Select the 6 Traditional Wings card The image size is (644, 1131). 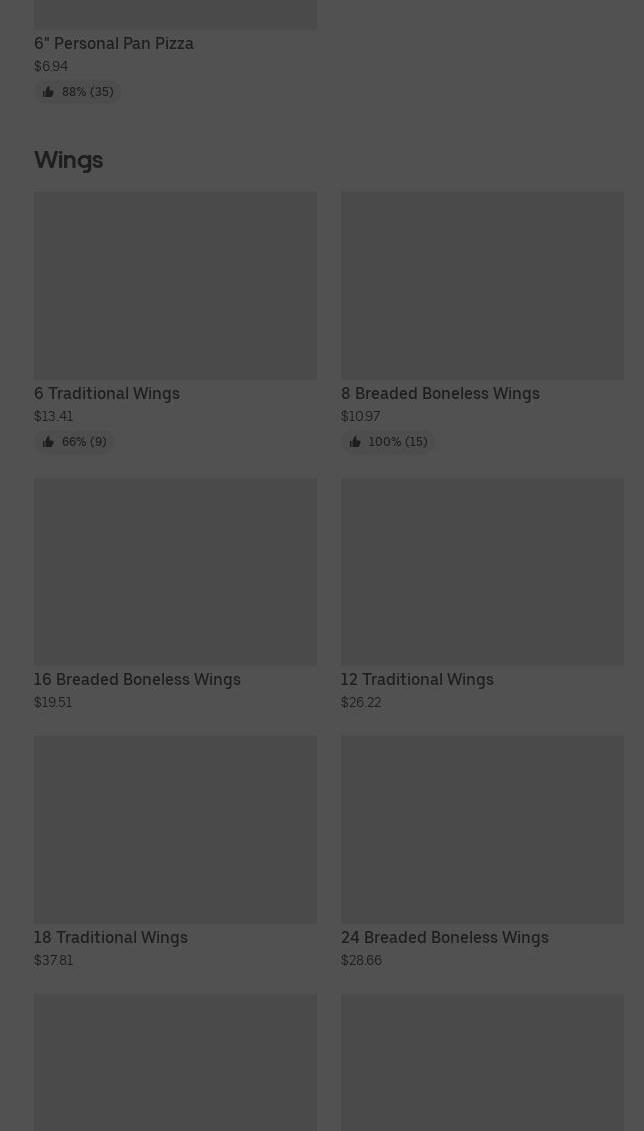175,321
